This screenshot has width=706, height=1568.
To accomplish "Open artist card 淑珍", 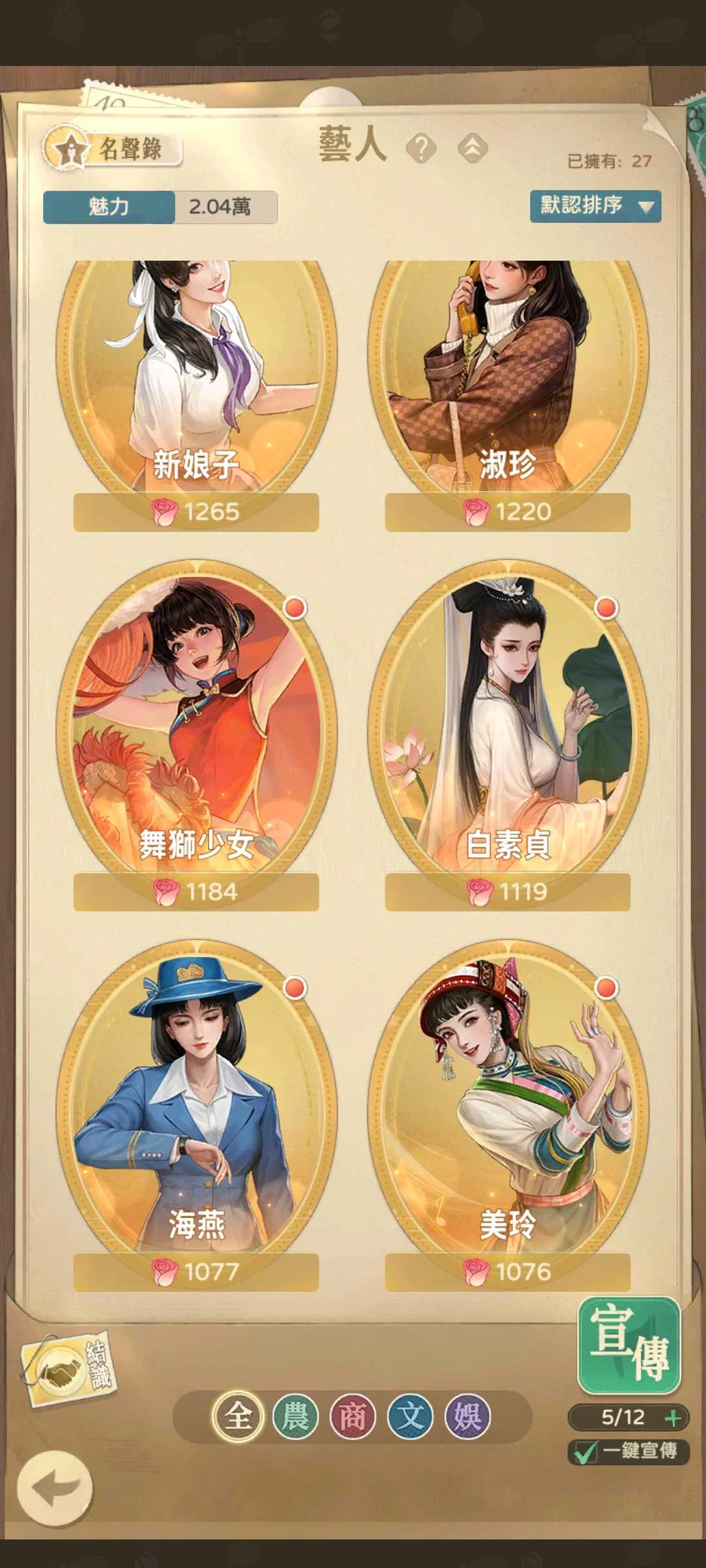I will tap(508, 376).
